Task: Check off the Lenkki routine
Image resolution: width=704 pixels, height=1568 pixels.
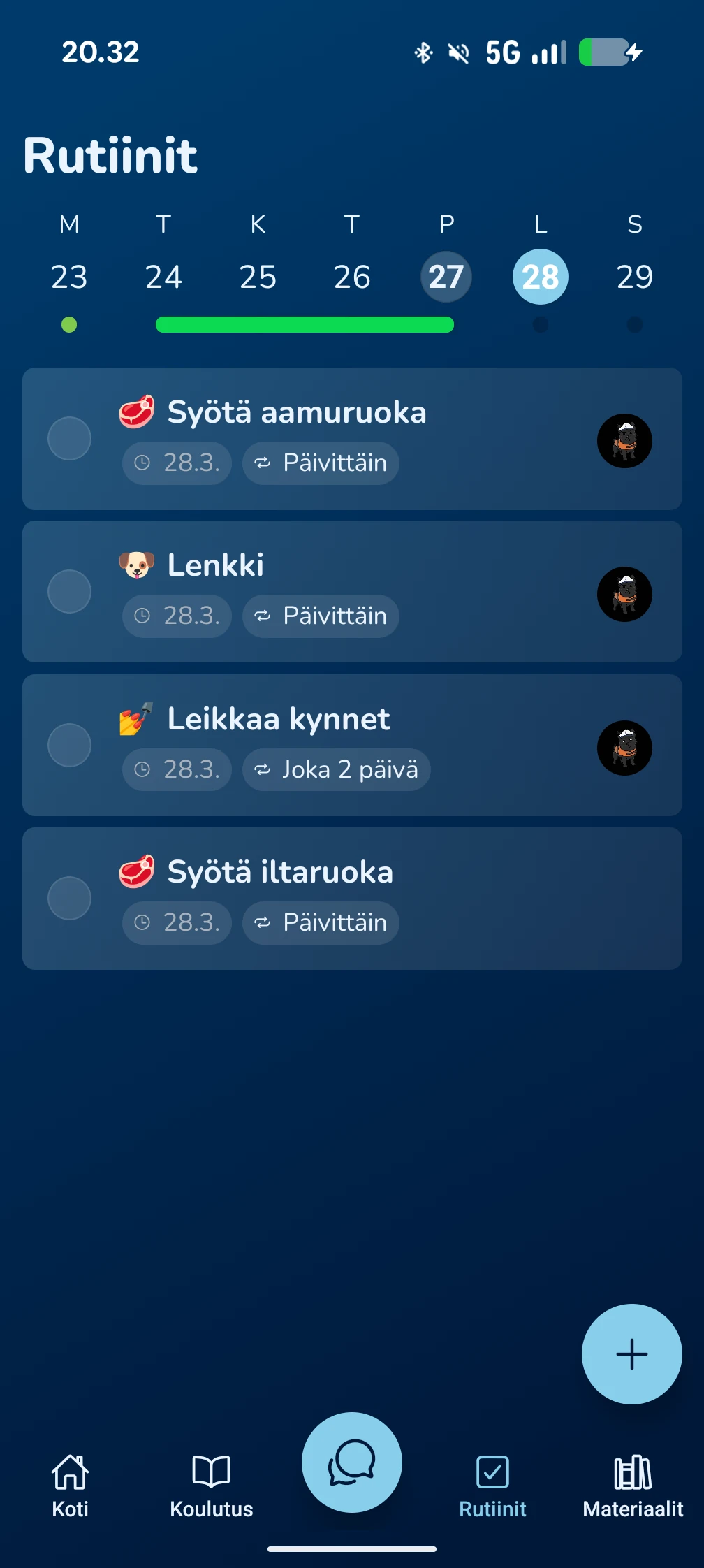Action: click(x=69, y=592)
